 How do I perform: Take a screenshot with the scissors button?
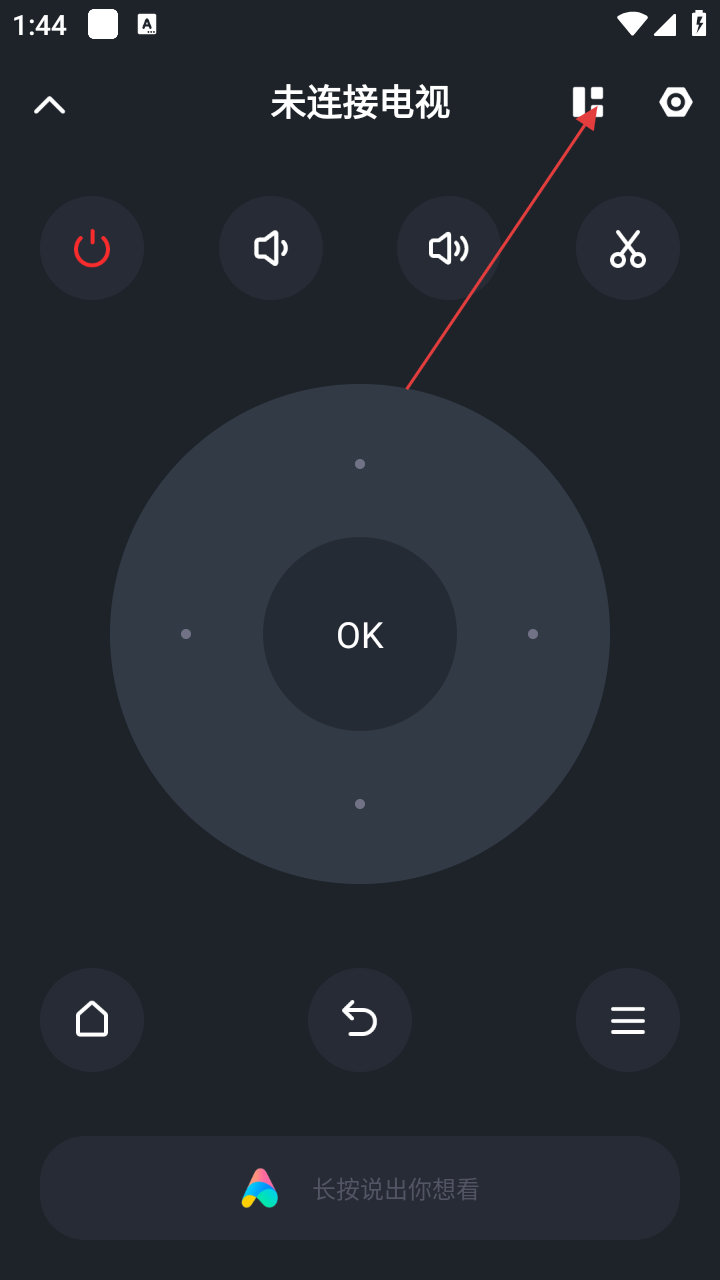pyautogui.click(x=628, y=248)
